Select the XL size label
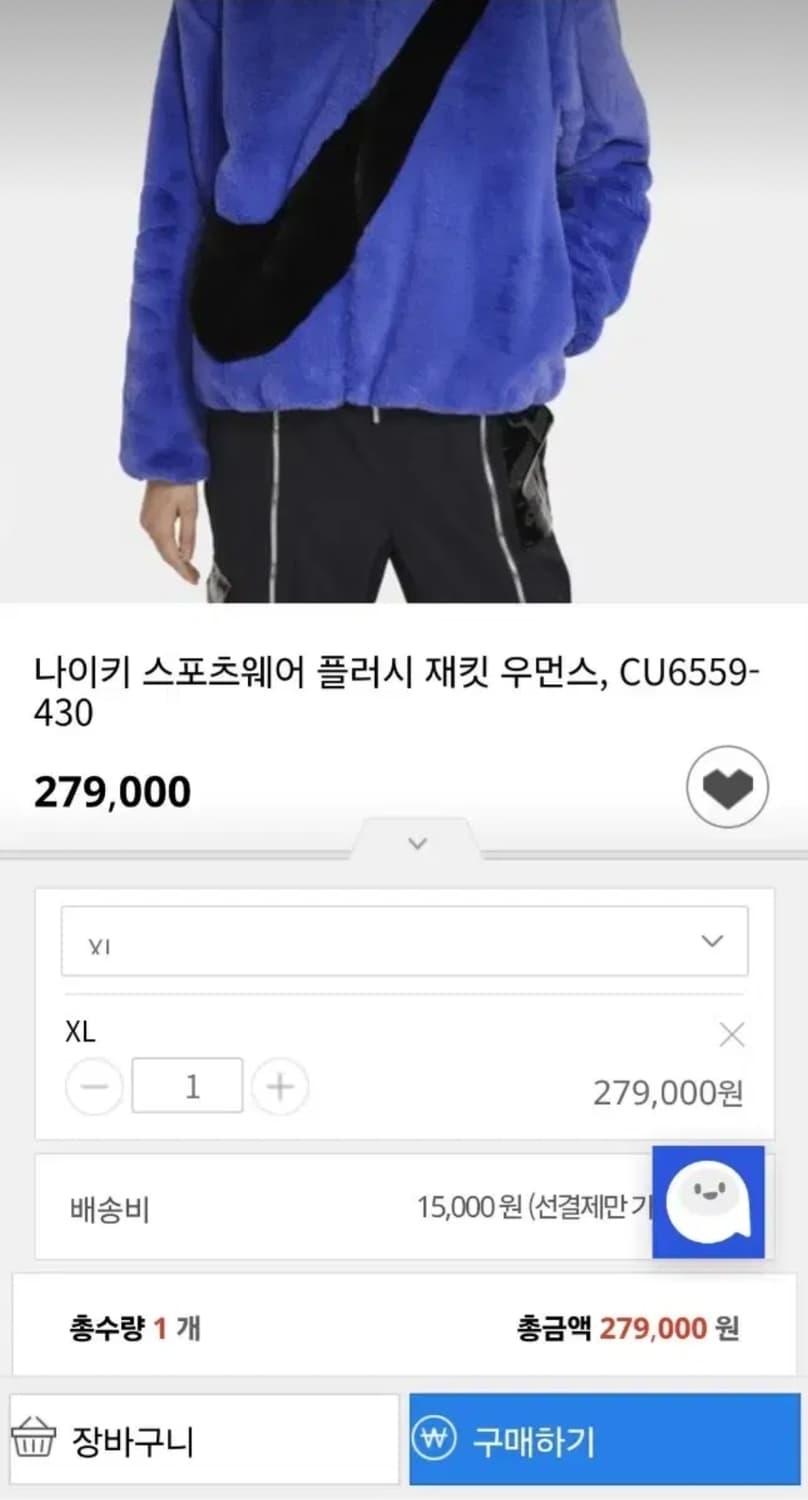808x1500 pixels. pyautogui.click(x=80, y=1032)
